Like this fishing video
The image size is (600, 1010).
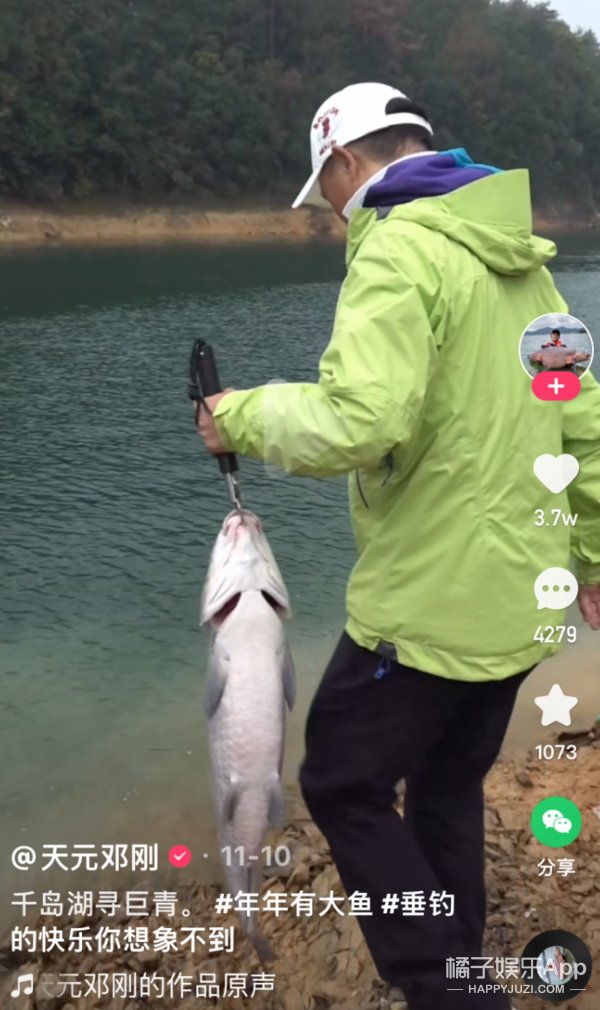pyautogui.click(x=555, y=473)
